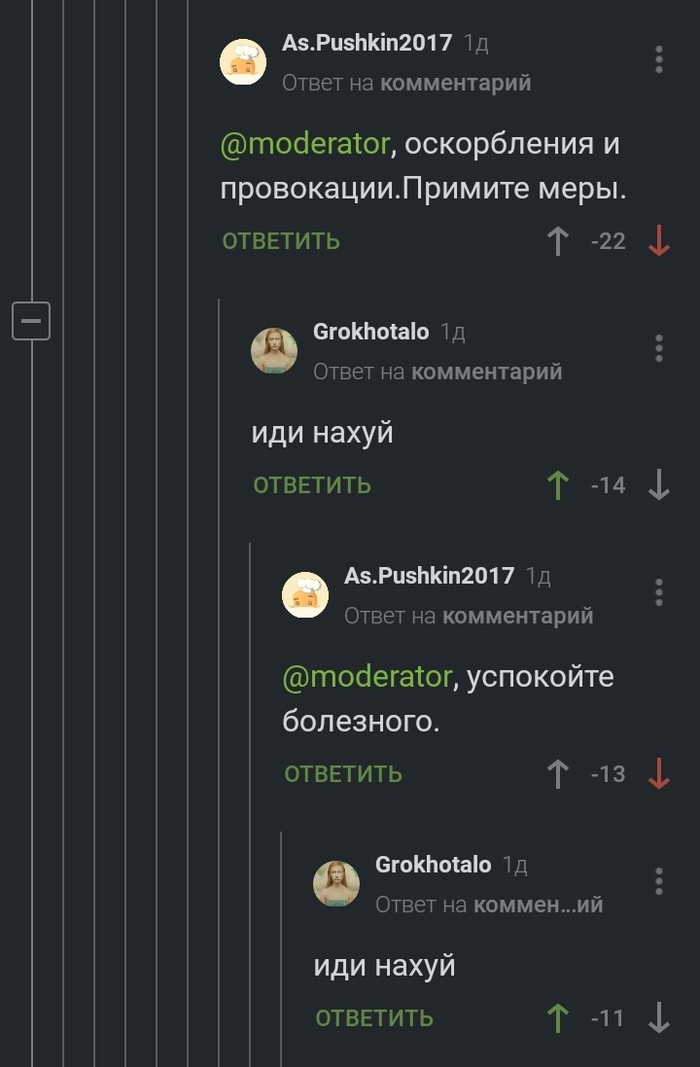Reply to the 'успокойте болезного' comment
The width and height of the screenshot is (700, 1067).
point(343,774)
